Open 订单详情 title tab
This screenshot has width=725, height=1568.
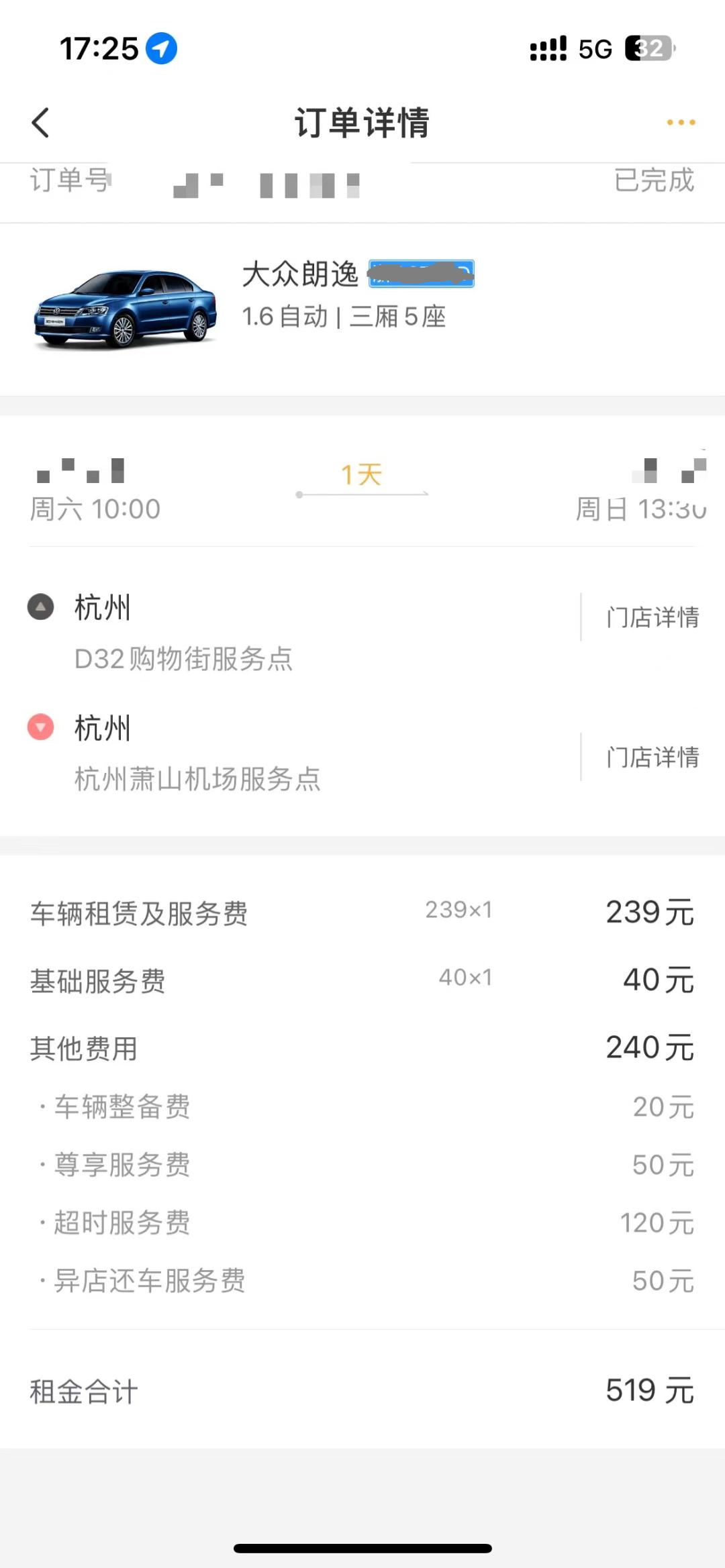tap(362, 123)
